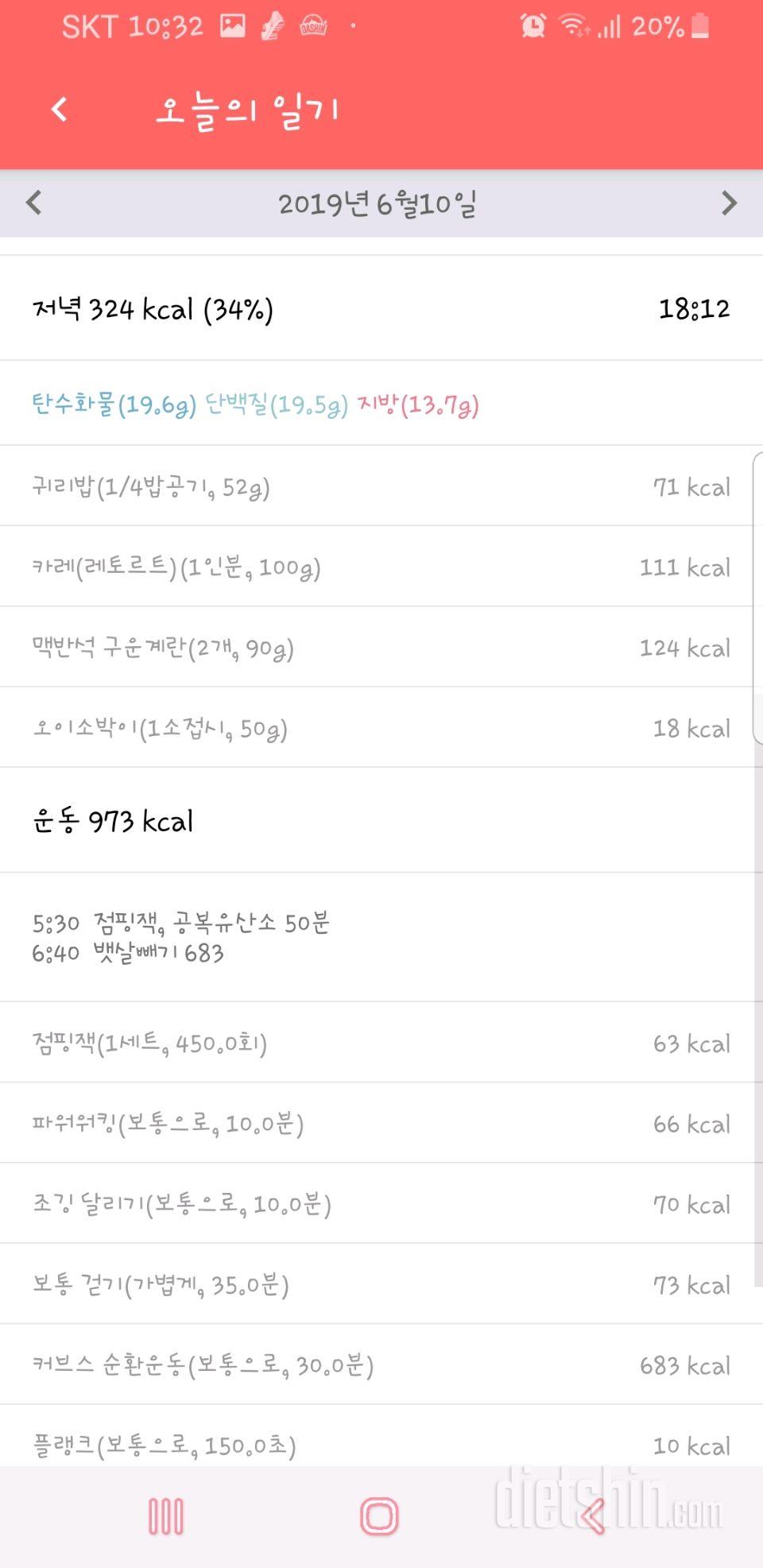Return to the phone's home screen
This screenshot has height=1568, width=763.
[x=379, y=1516]
